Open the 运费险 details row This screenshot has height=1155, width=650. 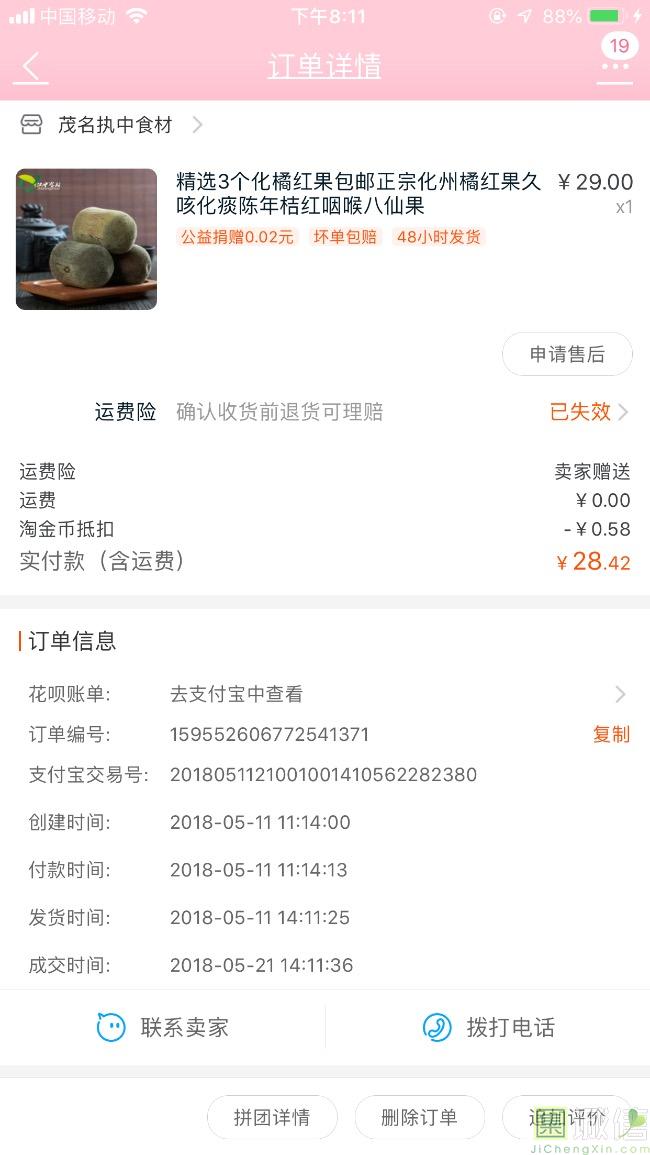(x=360, y=412)
